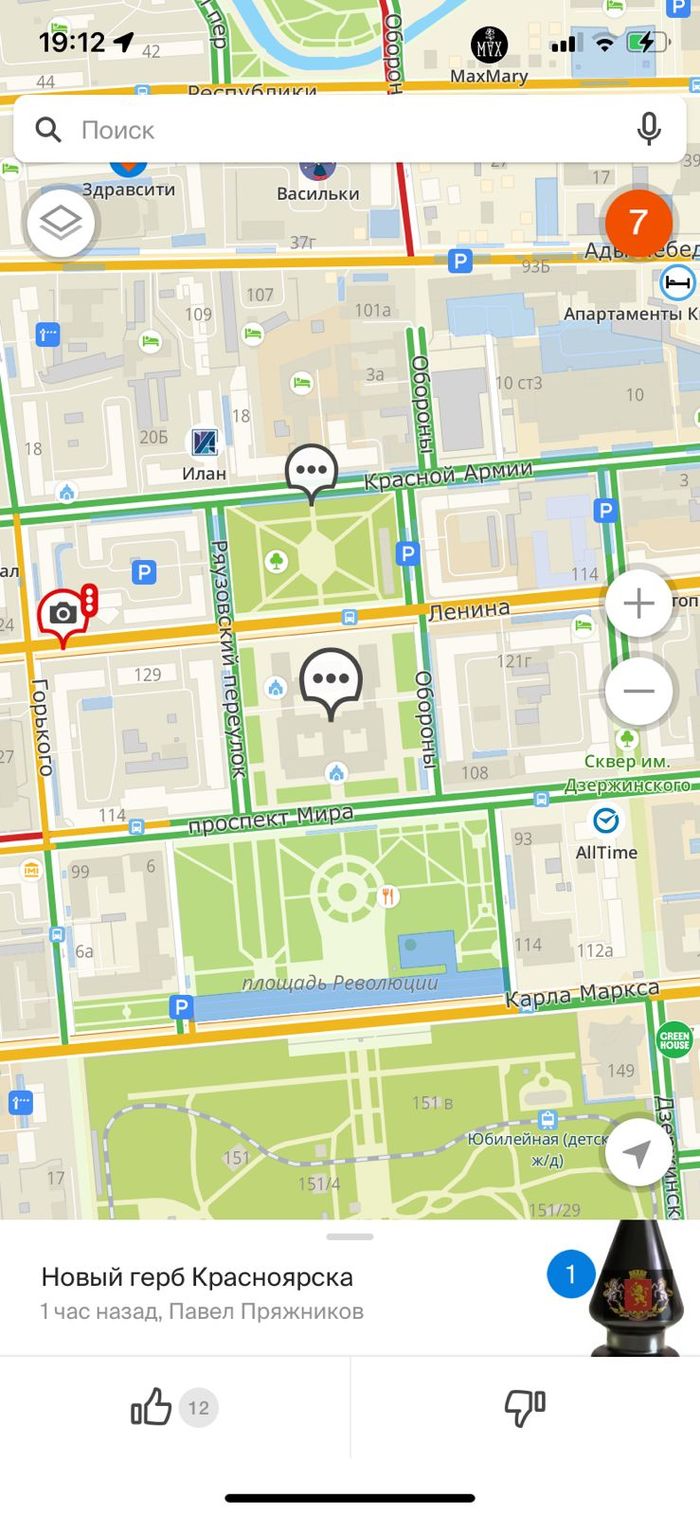This screenshot has height=1516, width=700.
Task: Open the Илан place marker
Action: (205, 441)
